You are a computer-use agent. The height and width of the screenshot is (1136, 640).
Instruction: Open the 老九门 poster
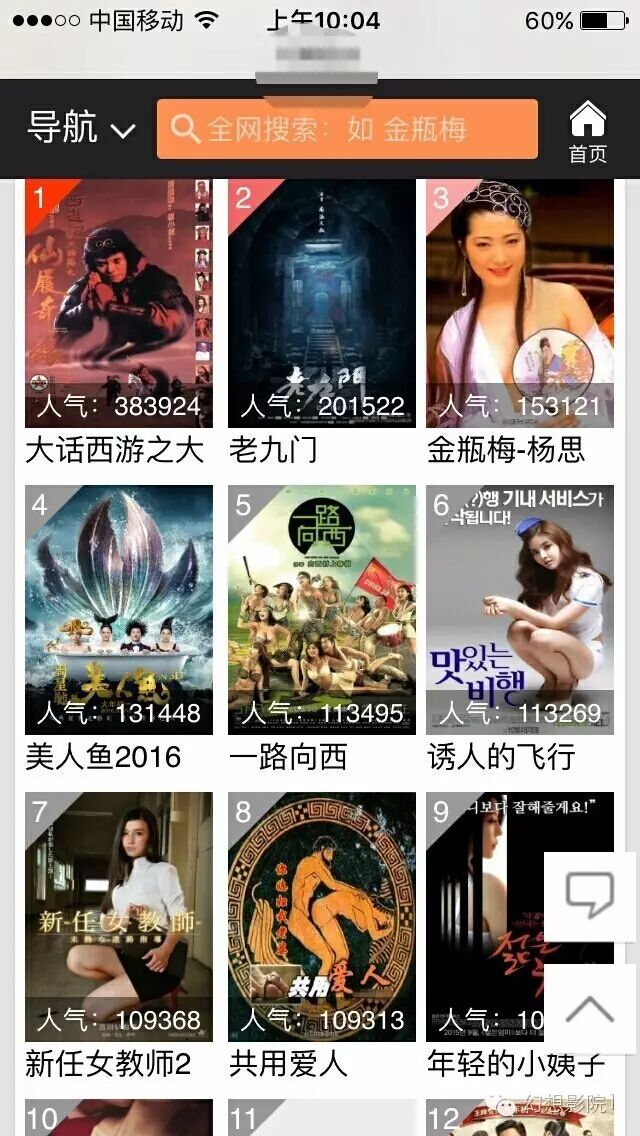(321, 303)
